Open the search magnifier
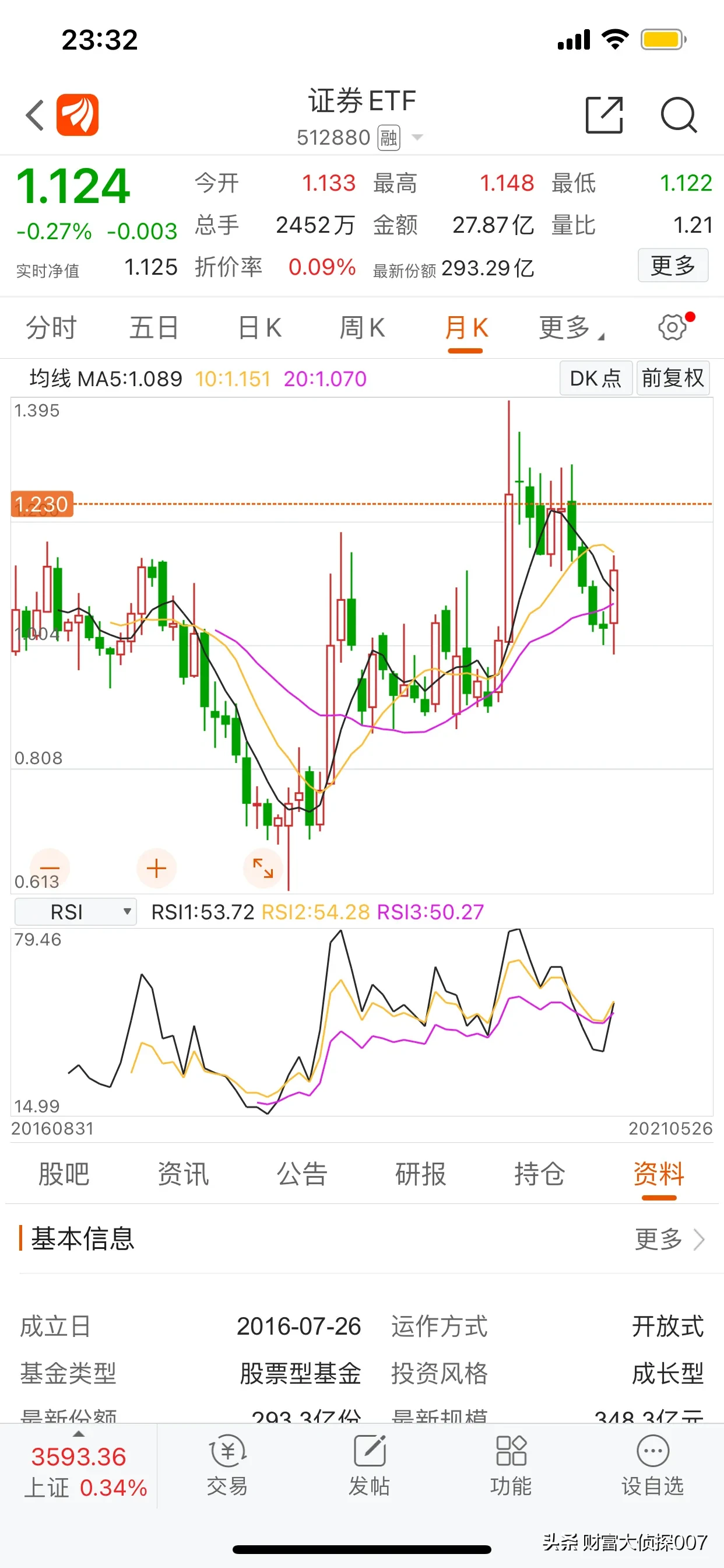The height and width of the screenshot is (1568, 724). click(678, 114)
